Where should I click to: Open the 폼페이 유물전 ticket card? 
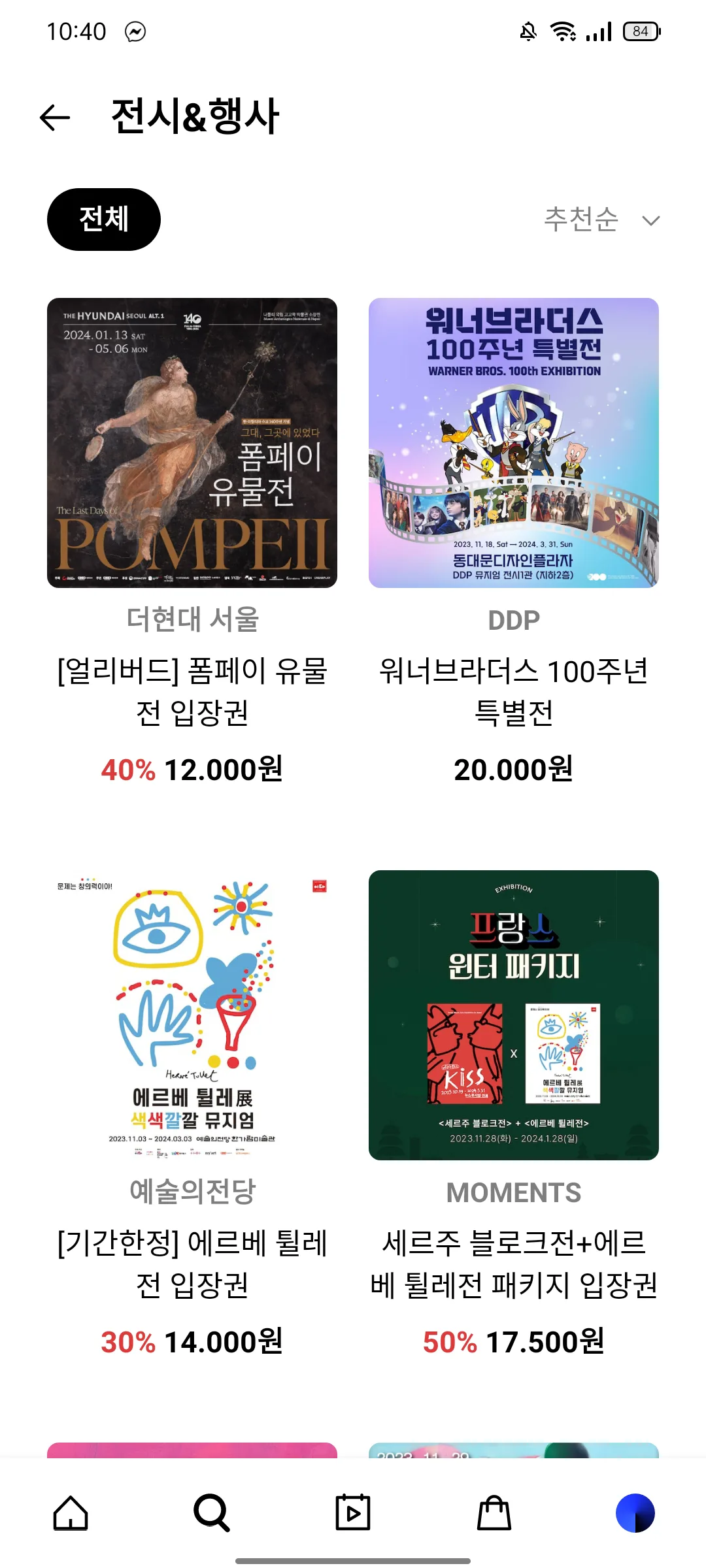(192, 443)
